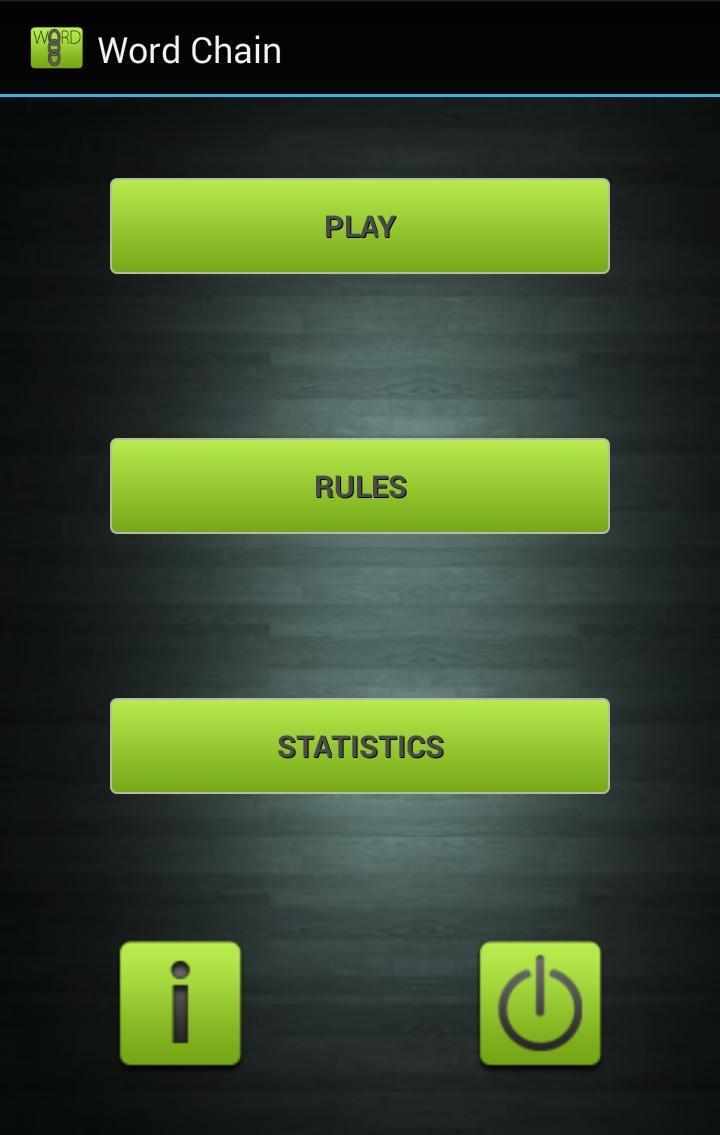
Task: View the STATISTICS page
Action: pos(359,746)
